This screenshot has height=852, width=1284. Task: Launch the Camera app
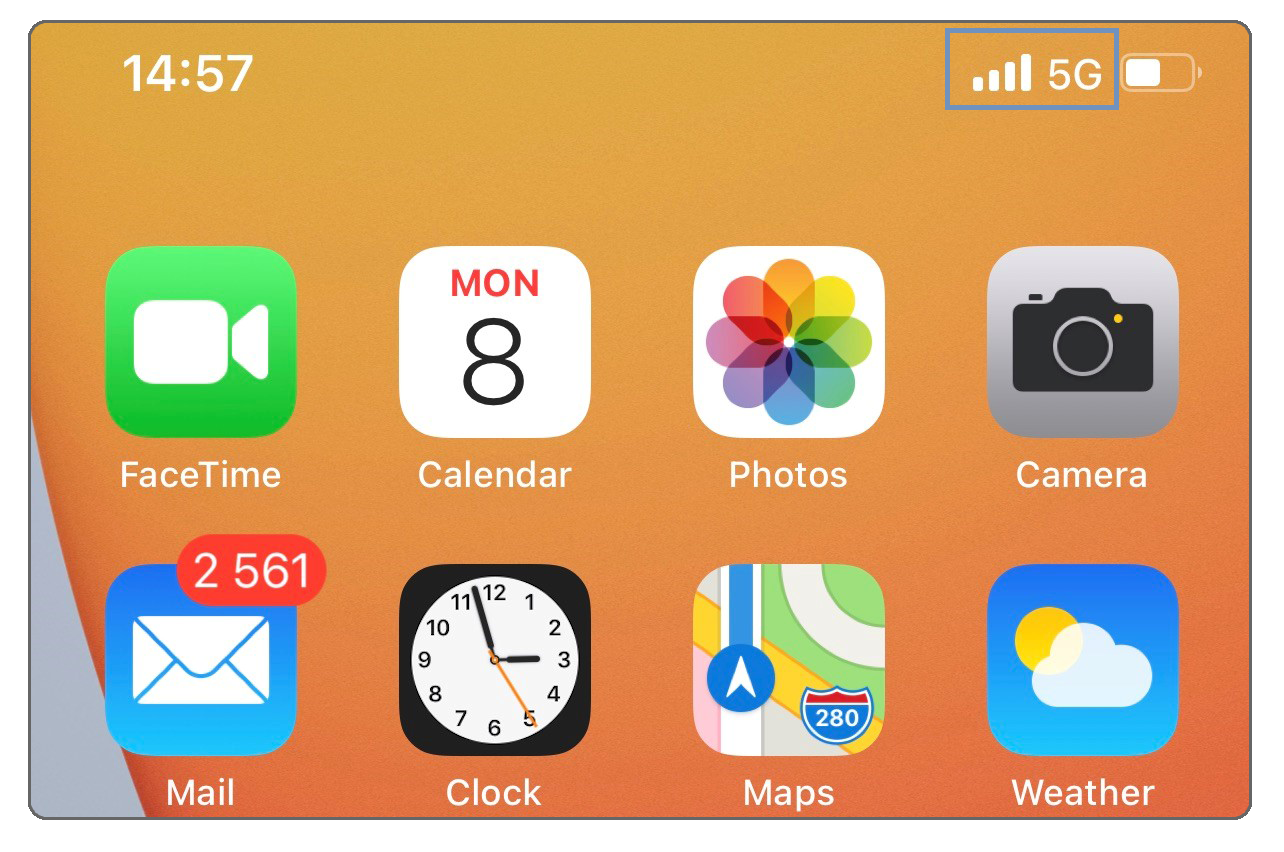tap(1082, 342)
